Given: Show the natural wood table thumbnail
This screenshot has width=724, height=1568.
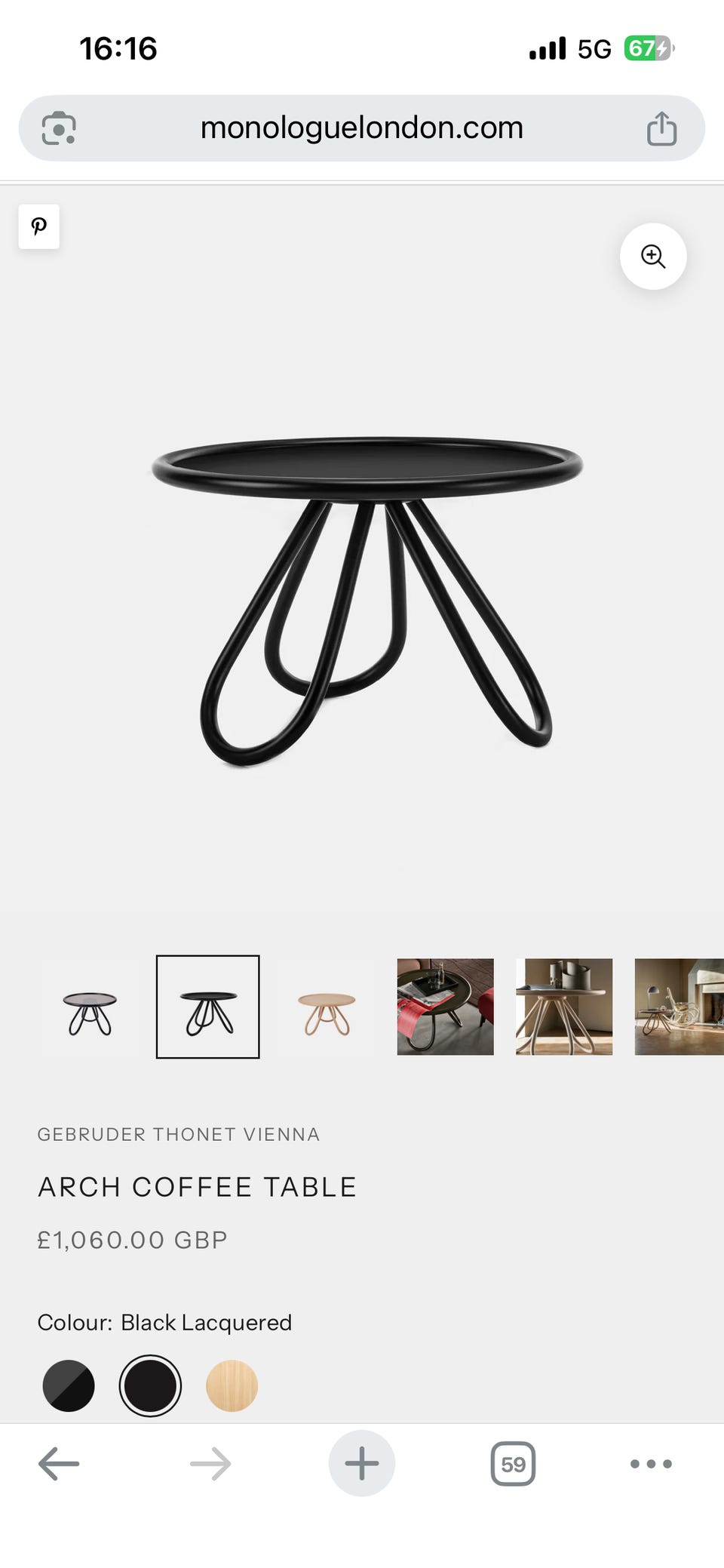Looking at the screenshot, I should click(x=327, y=1007).
